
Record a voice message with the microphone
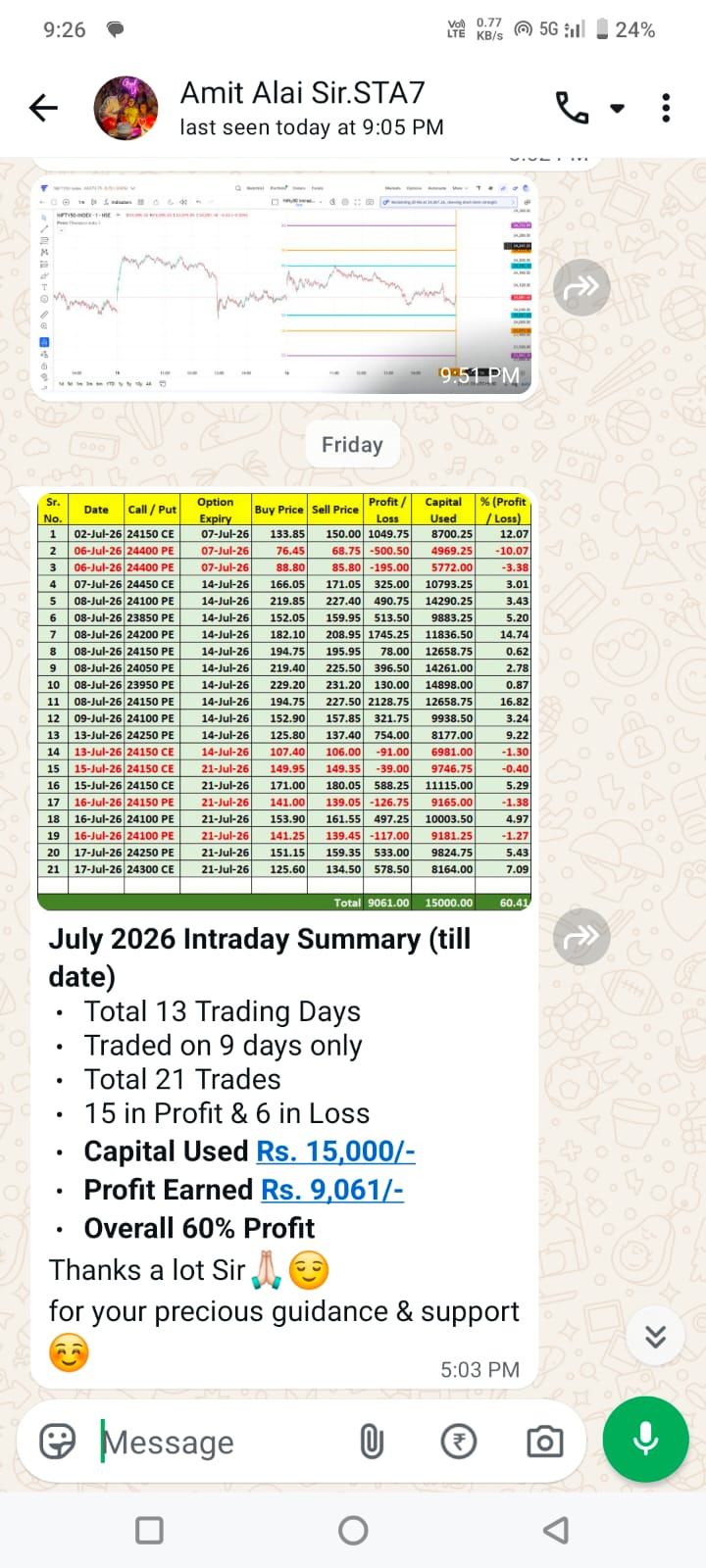pos(645,1440)
